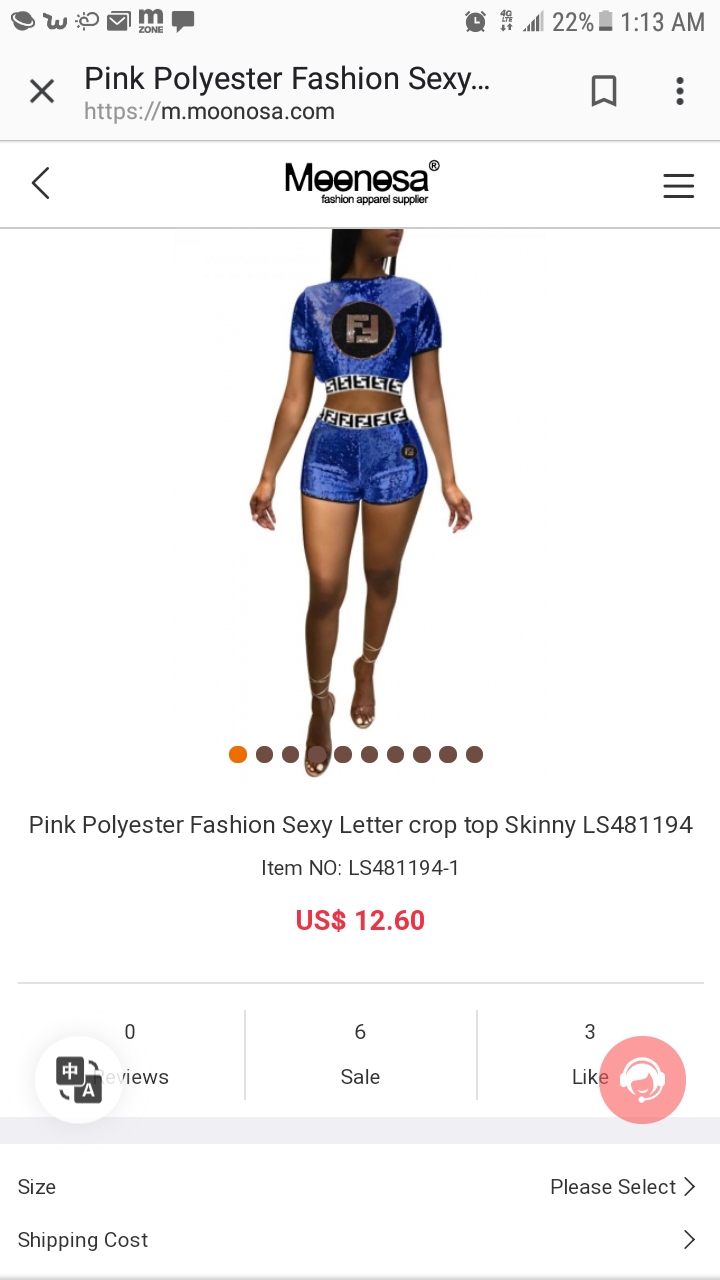Viewport: 720px width, 1280px height.
Task: View the Sale count section
Action: (360, 1054)
